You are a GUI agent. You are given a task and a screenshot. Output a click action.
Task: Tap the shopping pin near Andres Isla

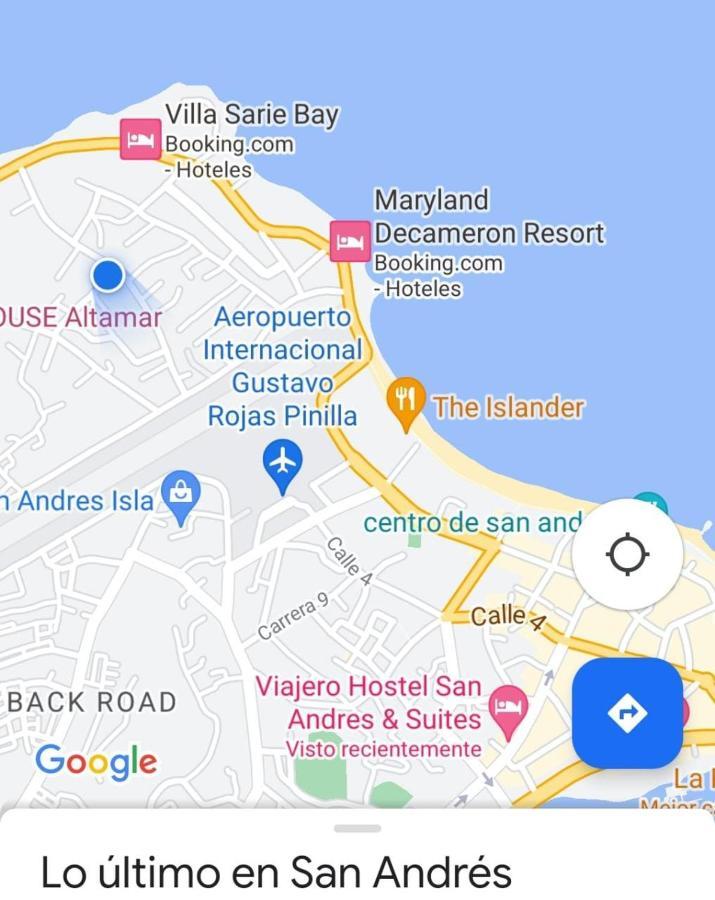point(181,495)
